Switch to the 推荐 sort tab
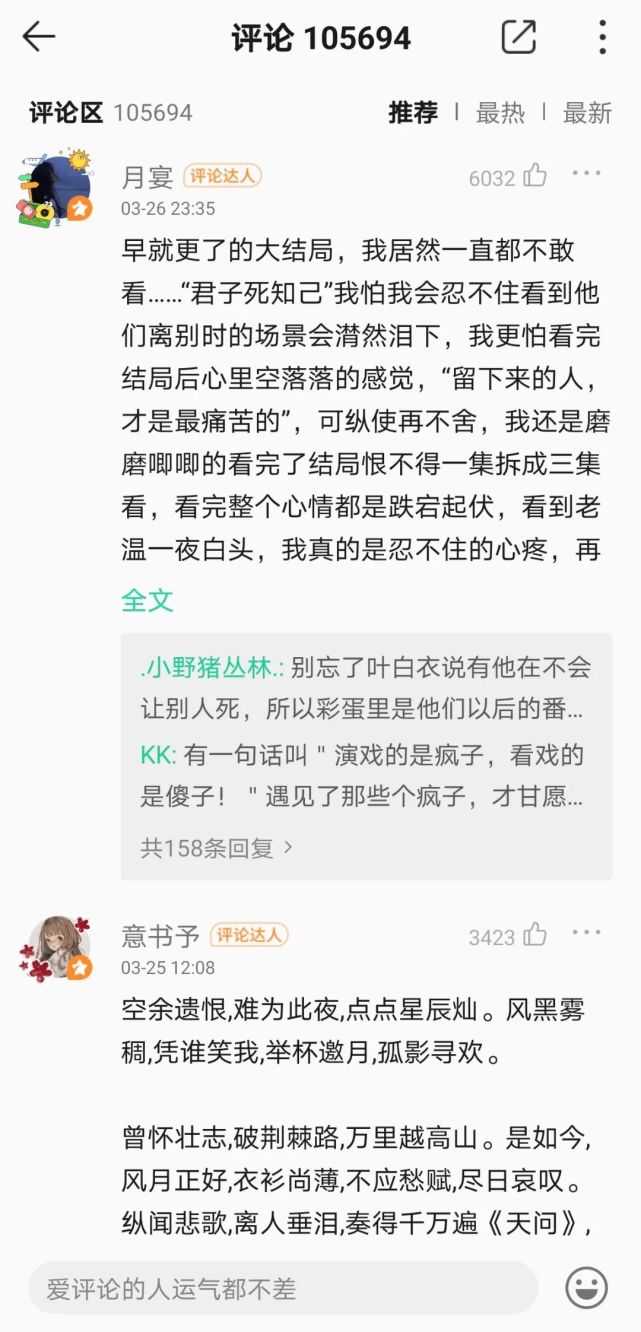Screen dimensions: 641x1332 click(413, 113)
